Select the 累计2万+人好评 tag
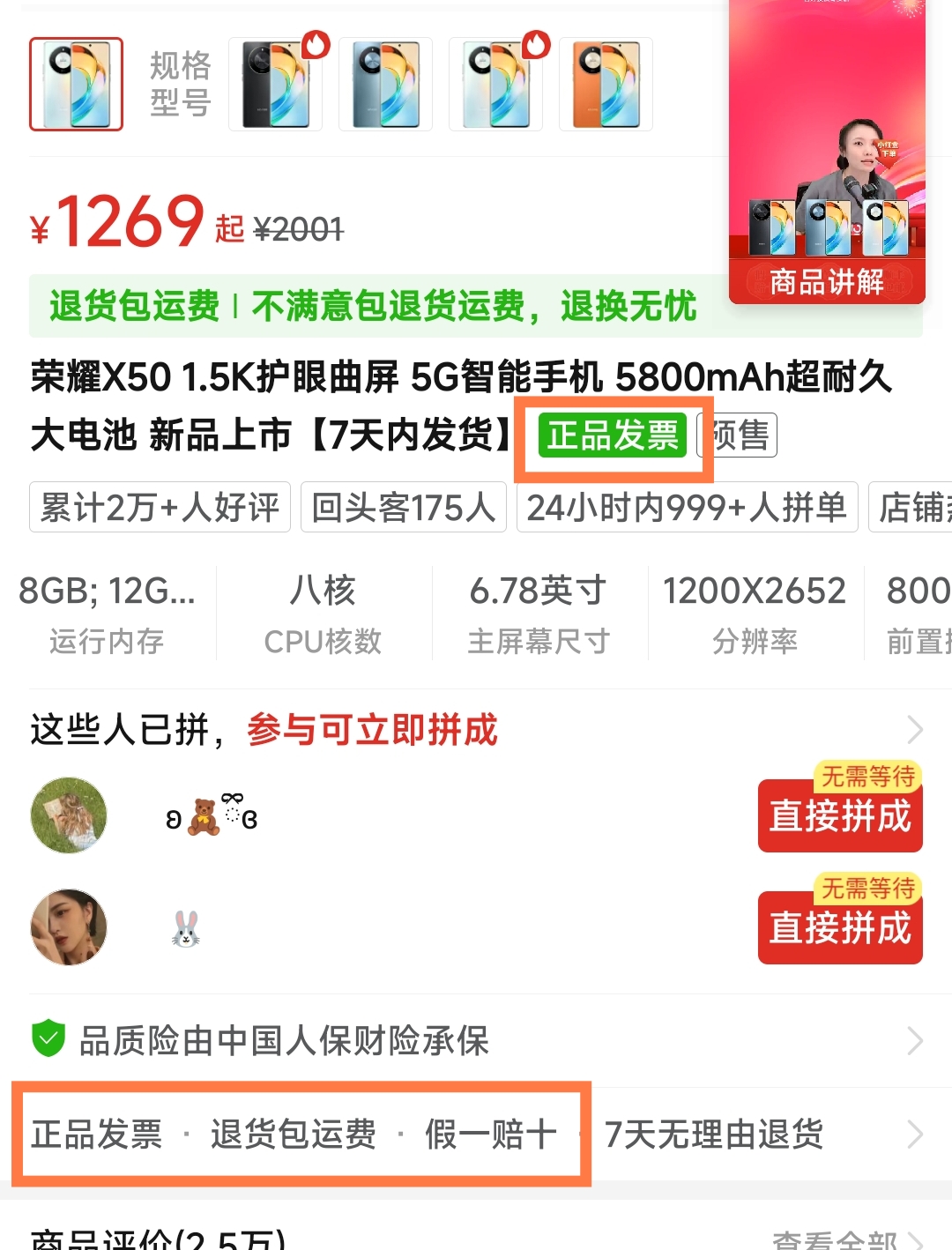This screenshot has width=952, height=1250. 159,507
